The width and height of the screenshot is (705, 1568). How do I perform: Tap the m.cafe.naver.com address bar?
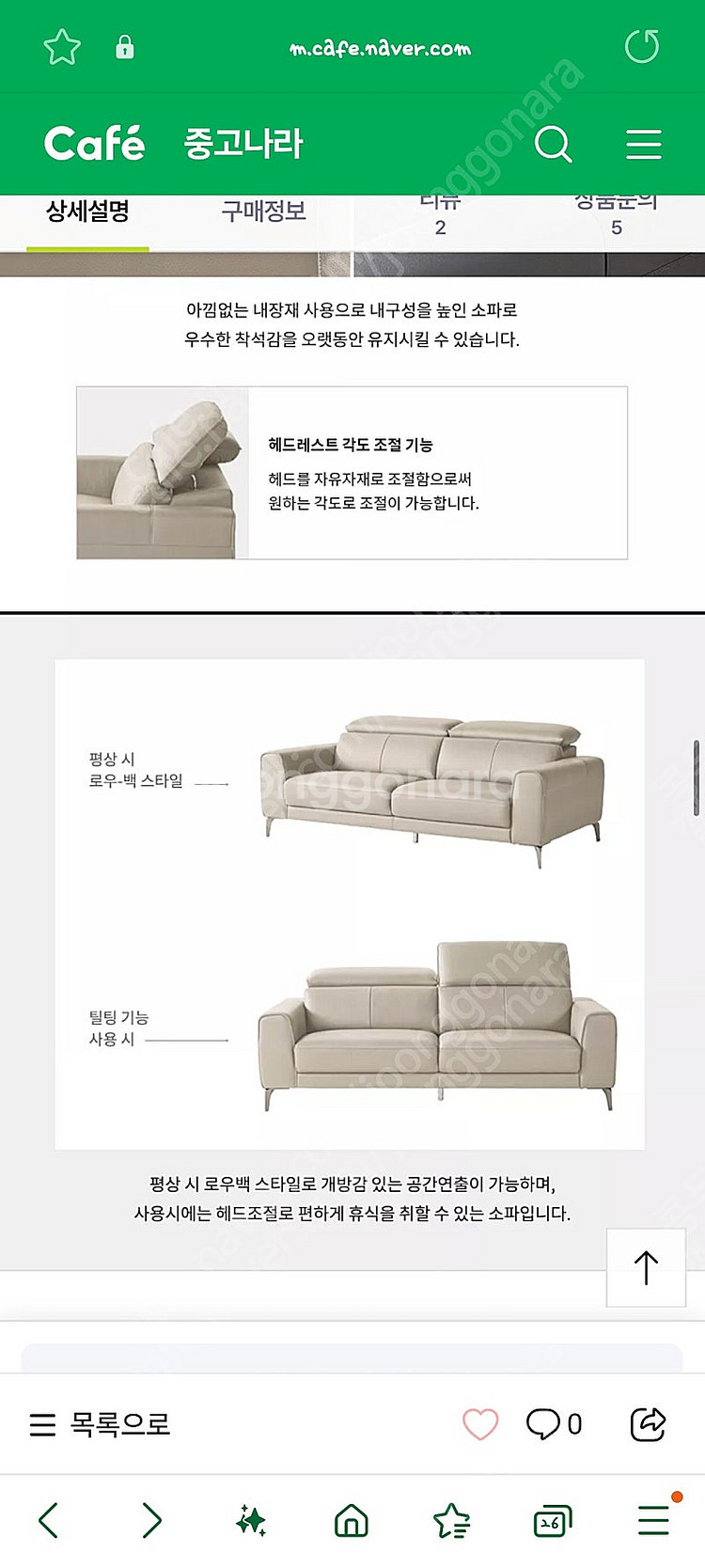(x=380, y=49)
